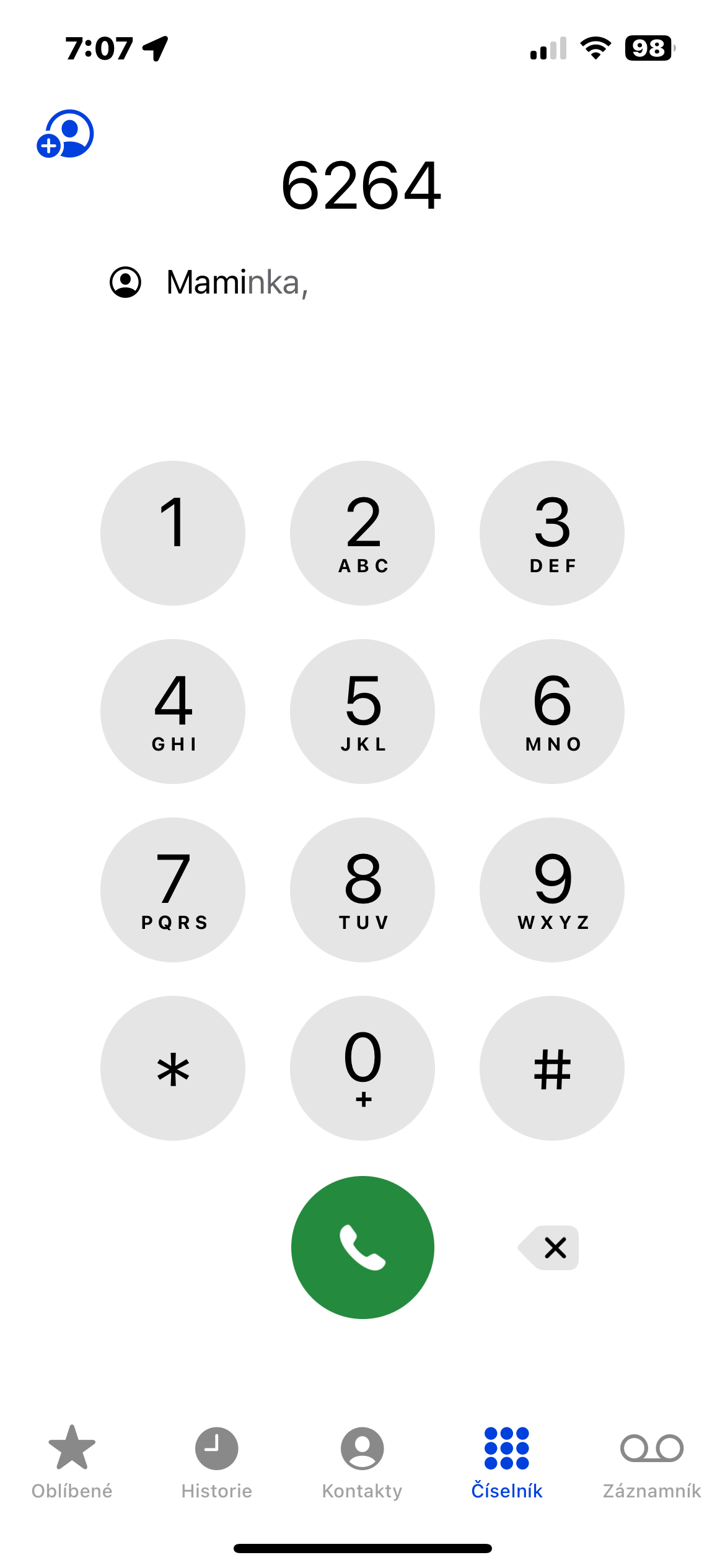
Task: Start the call with green button
Action: pos(362,1247)
